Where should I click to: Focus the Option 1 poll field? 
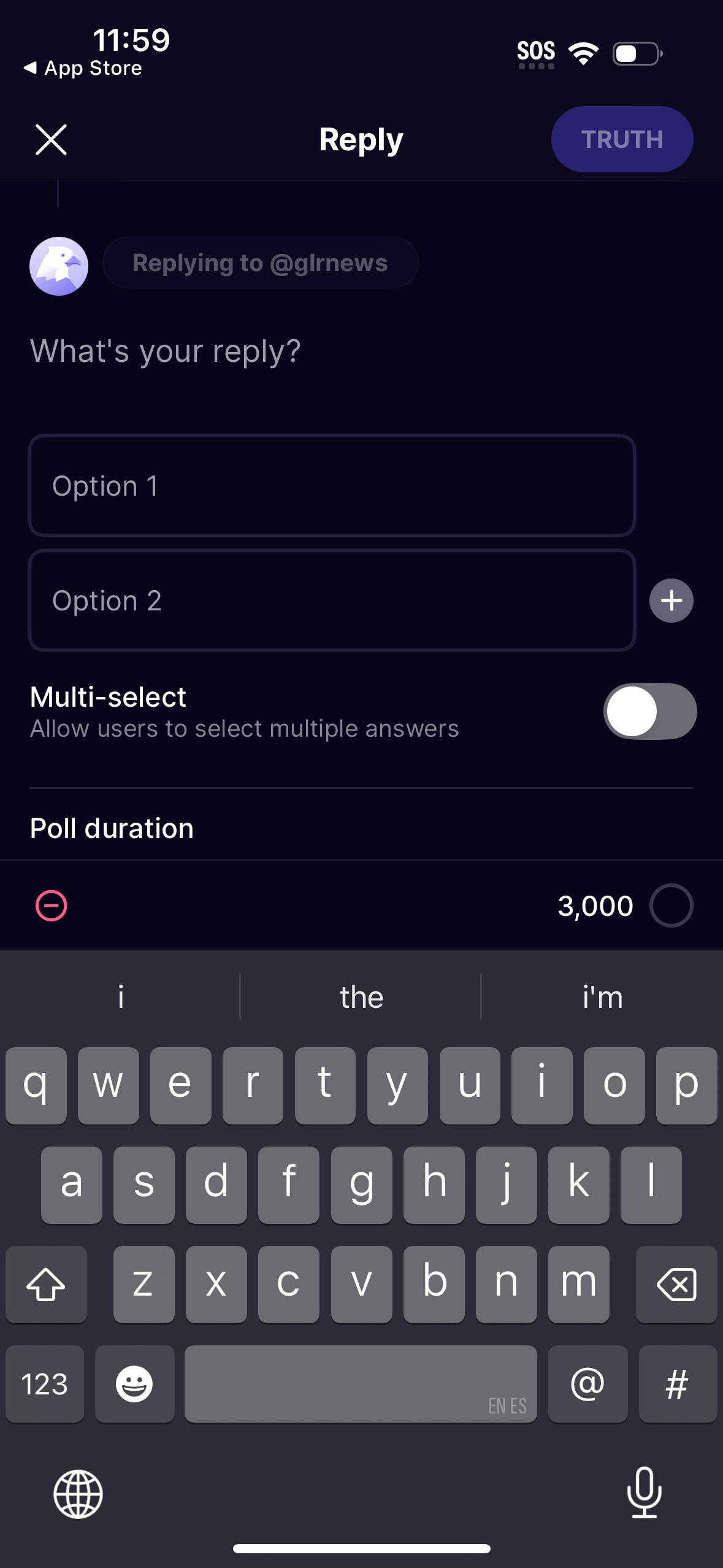[x=332, y=486]
